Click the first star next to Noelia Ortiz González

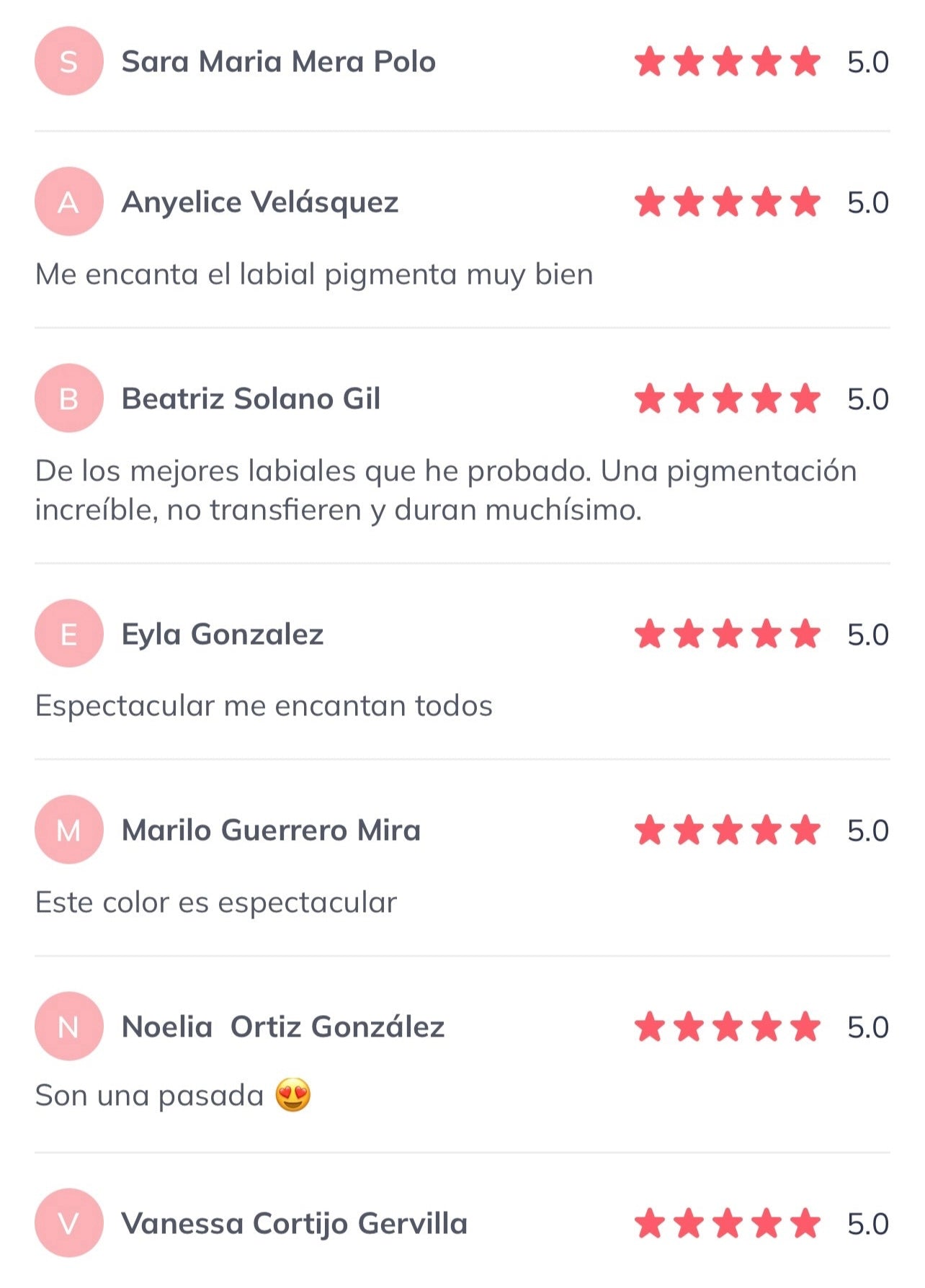click(x=648, y=1027)
